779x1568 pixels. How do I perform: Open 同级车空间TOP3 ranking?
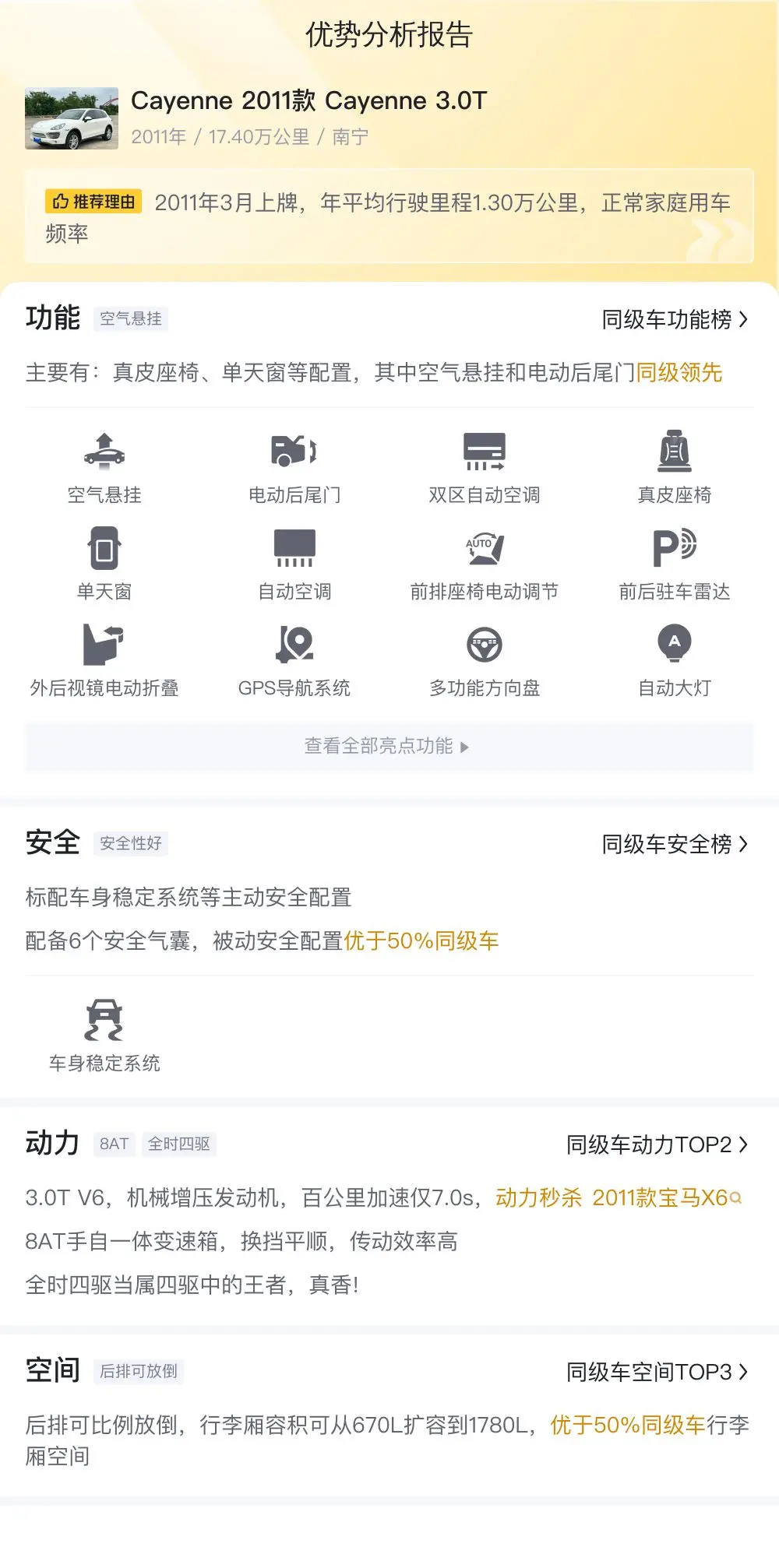(657, 1372)
